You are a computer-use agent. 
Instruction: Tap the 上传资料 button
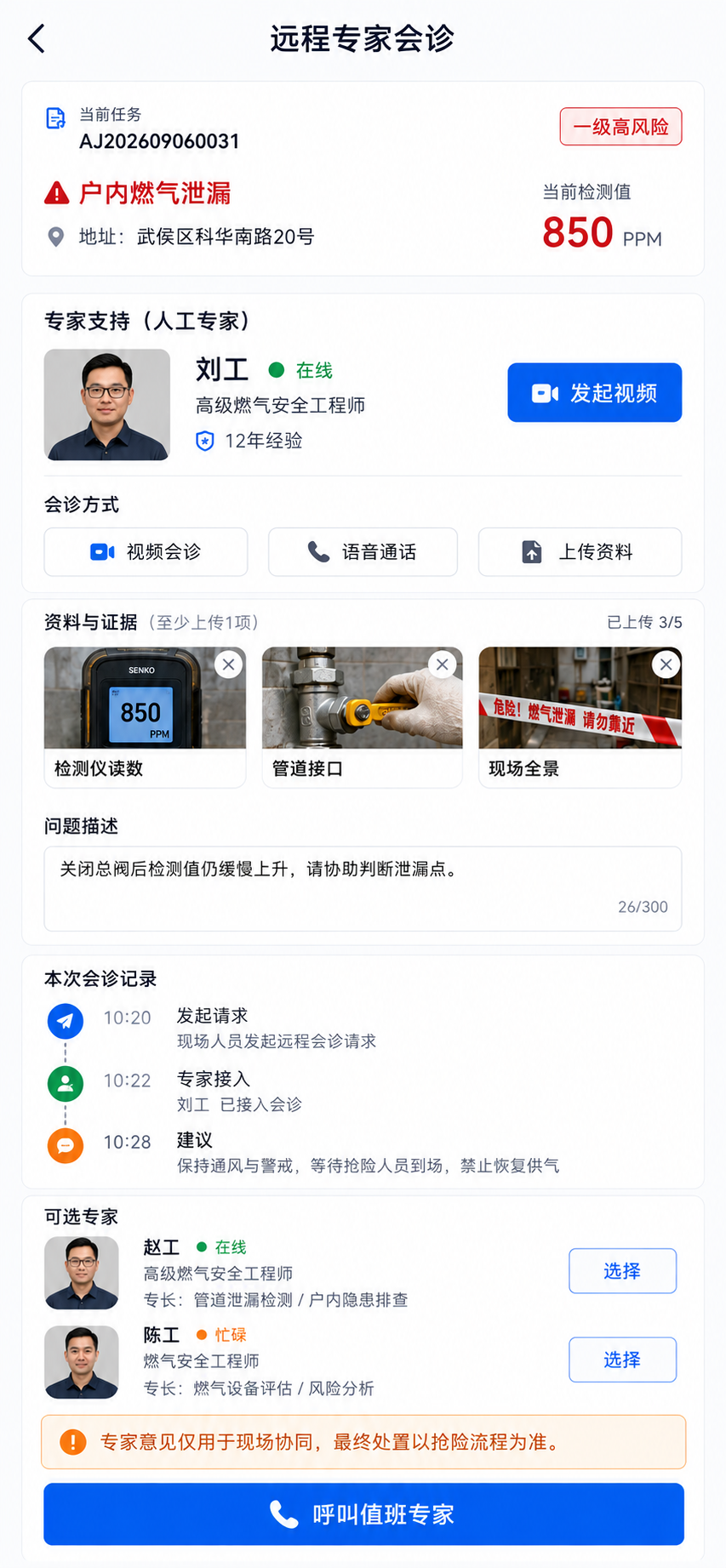pos(580,552)
